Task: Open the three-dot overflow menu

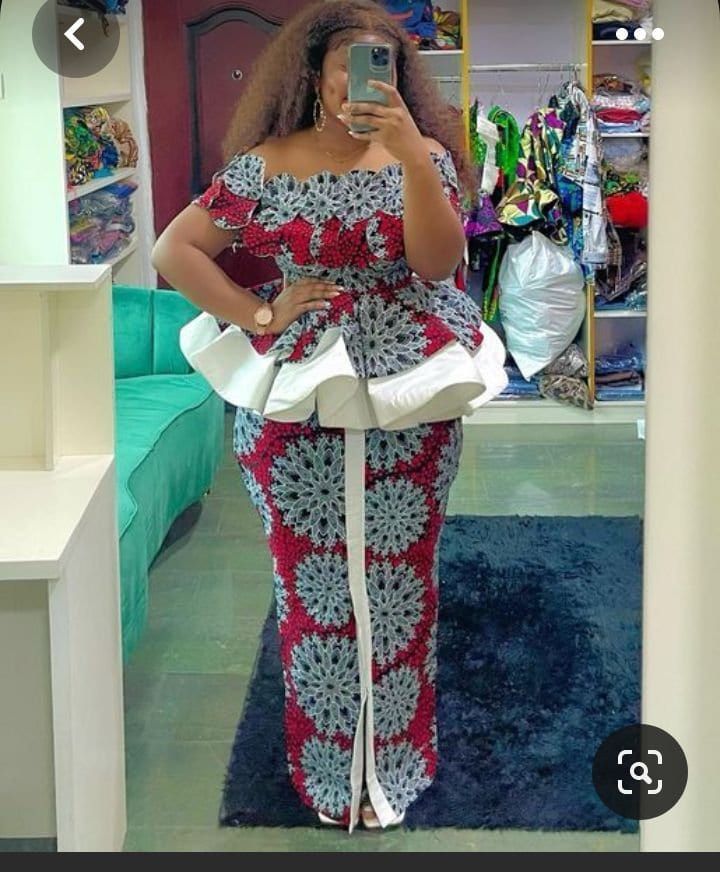Action: [639, 34]
